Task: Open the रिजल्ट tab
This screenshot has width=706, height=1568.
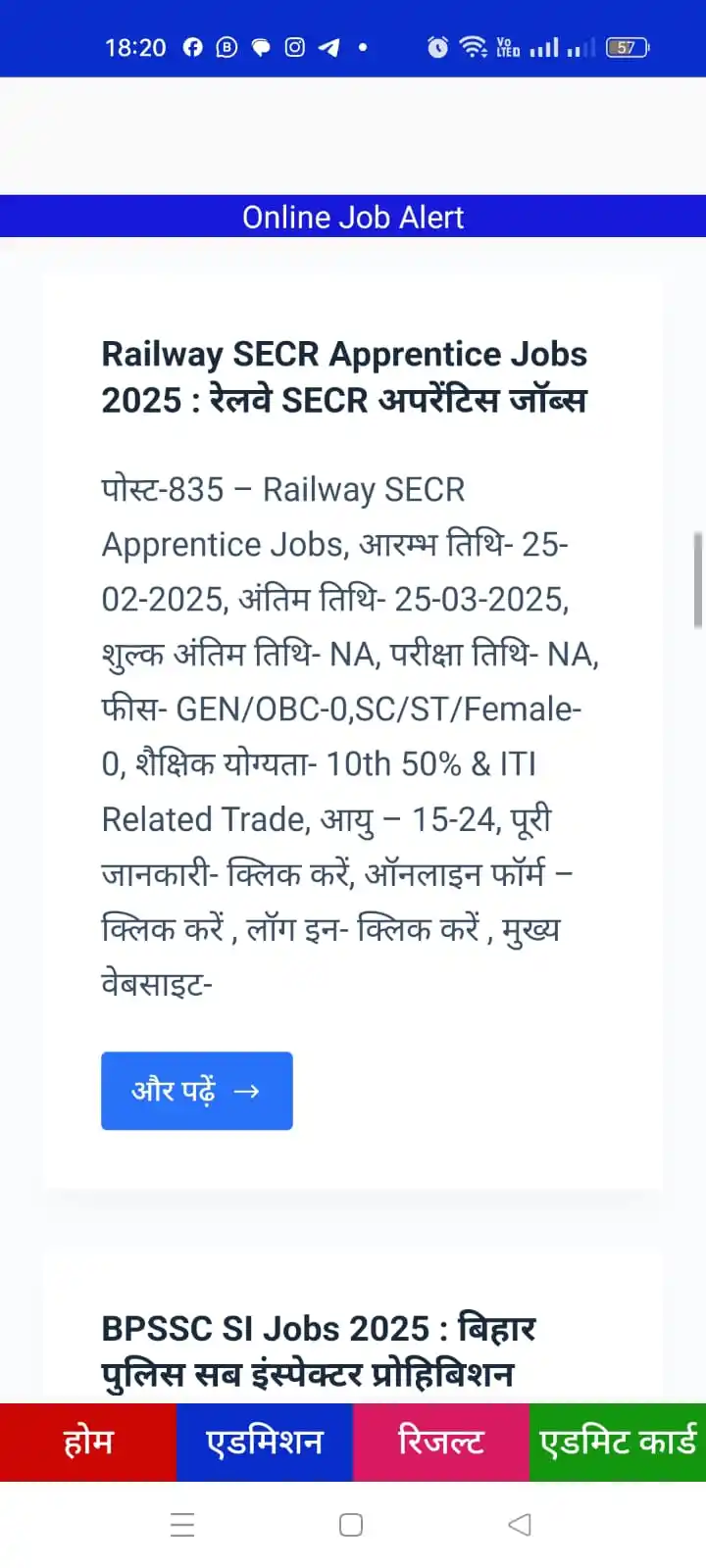Action: click(441, 1442)
